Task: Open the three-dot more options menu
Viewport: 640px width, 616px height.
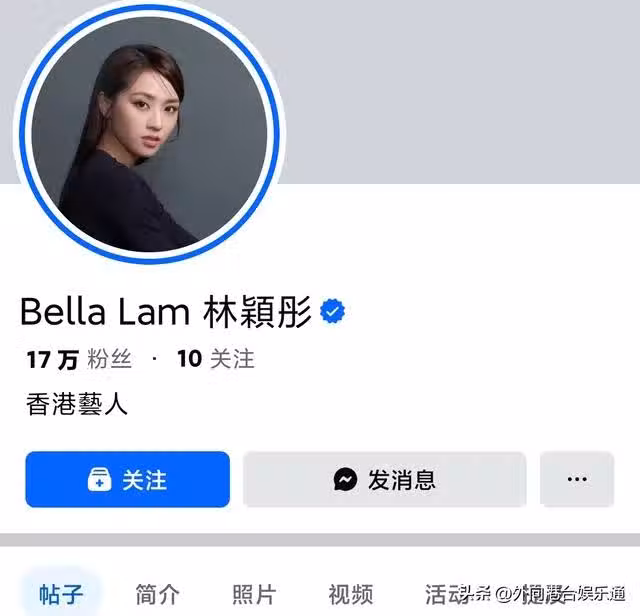Action: point(577,480)
